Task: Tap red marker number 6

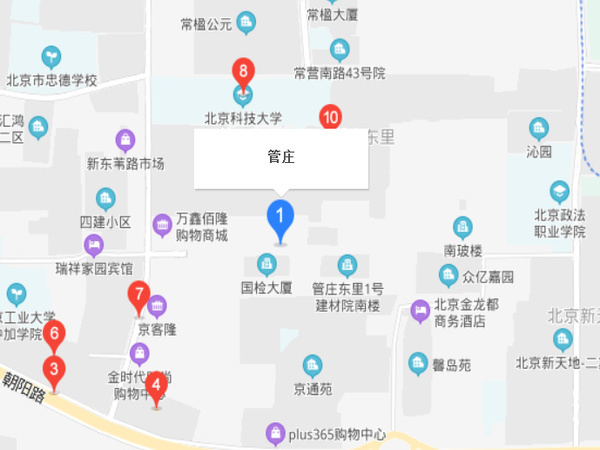Action: pyautogui.click(x=55, y=334)
